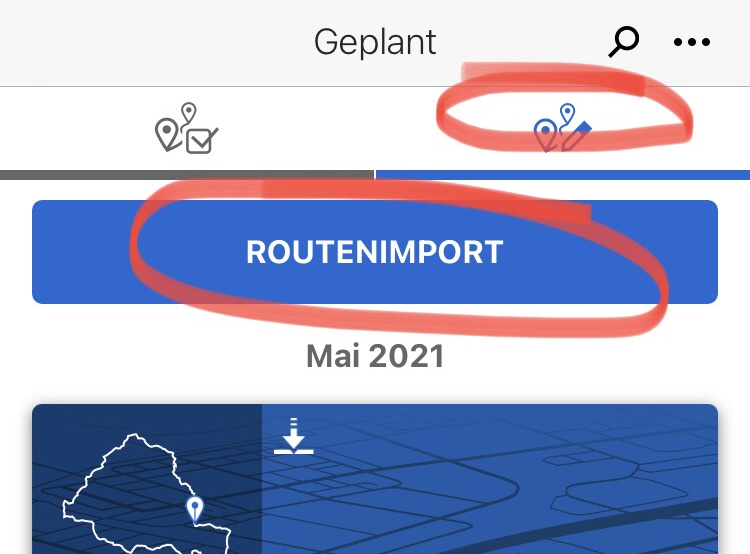Open the three-dot overflow menu
750x554 pixels.
(x=691, y=42)
